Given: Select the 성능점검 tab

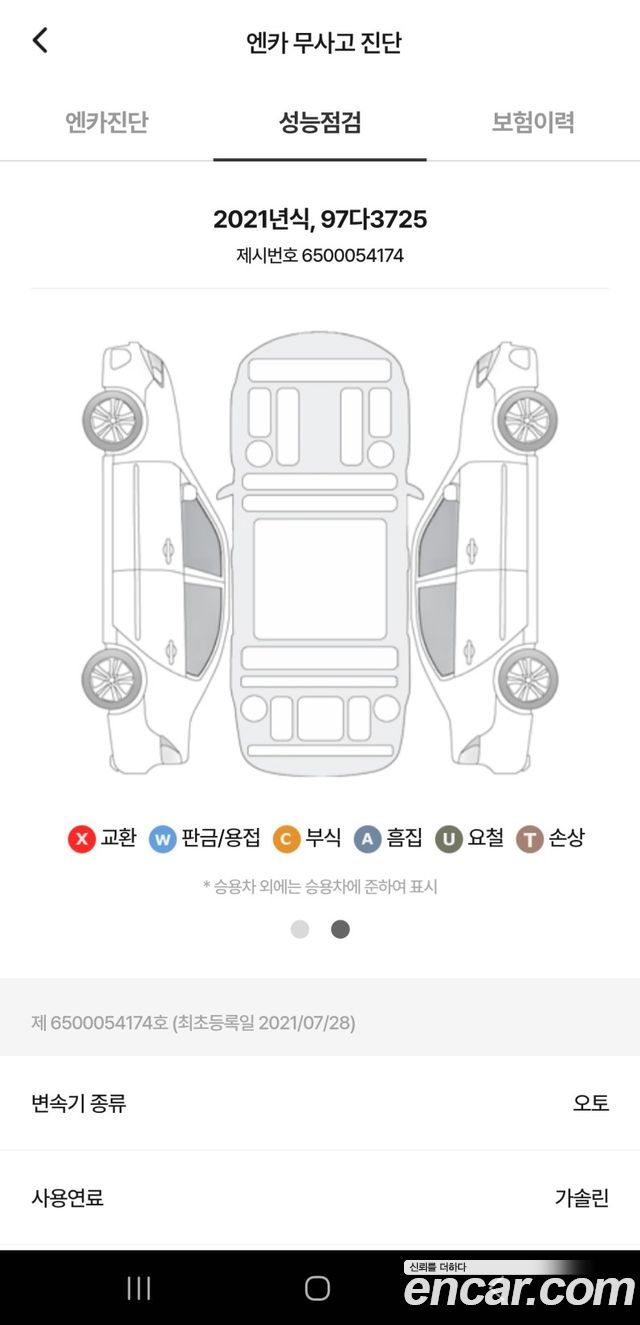Looking at the screenshot, I should pyautogui.click(x=320, y=123).
